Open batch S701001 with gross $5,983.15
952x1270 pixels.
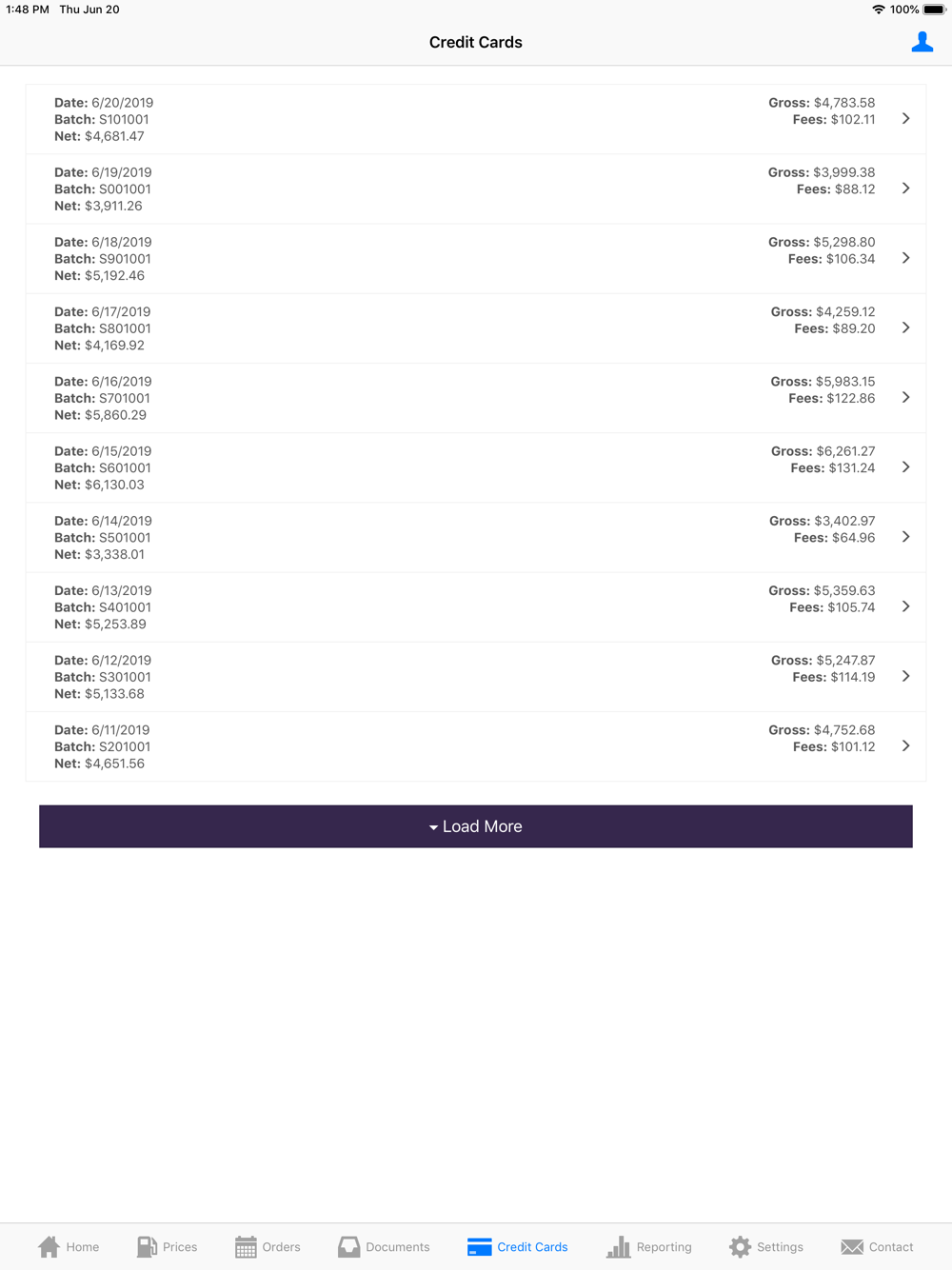[476, 398]
